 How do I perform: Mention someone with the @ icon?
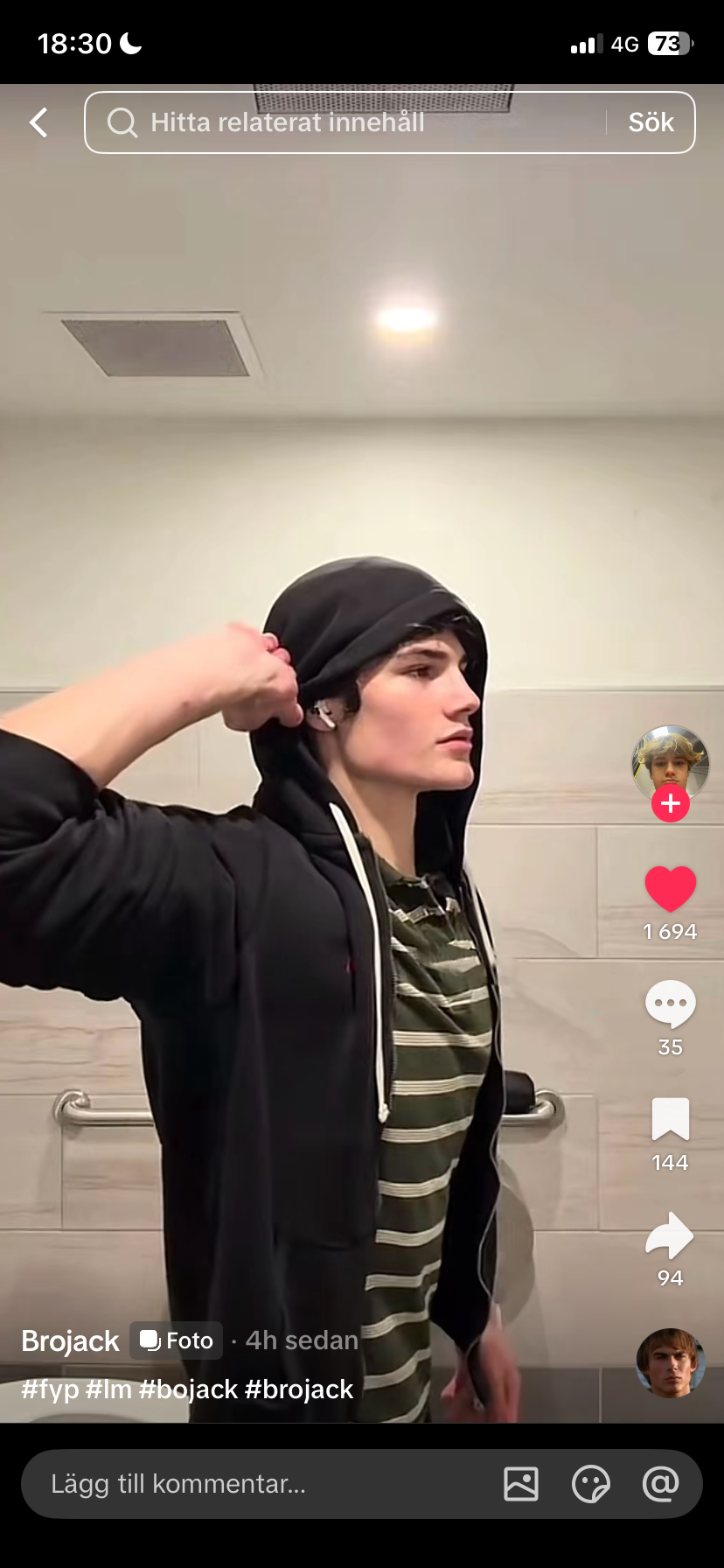(x=660, y=1484)
